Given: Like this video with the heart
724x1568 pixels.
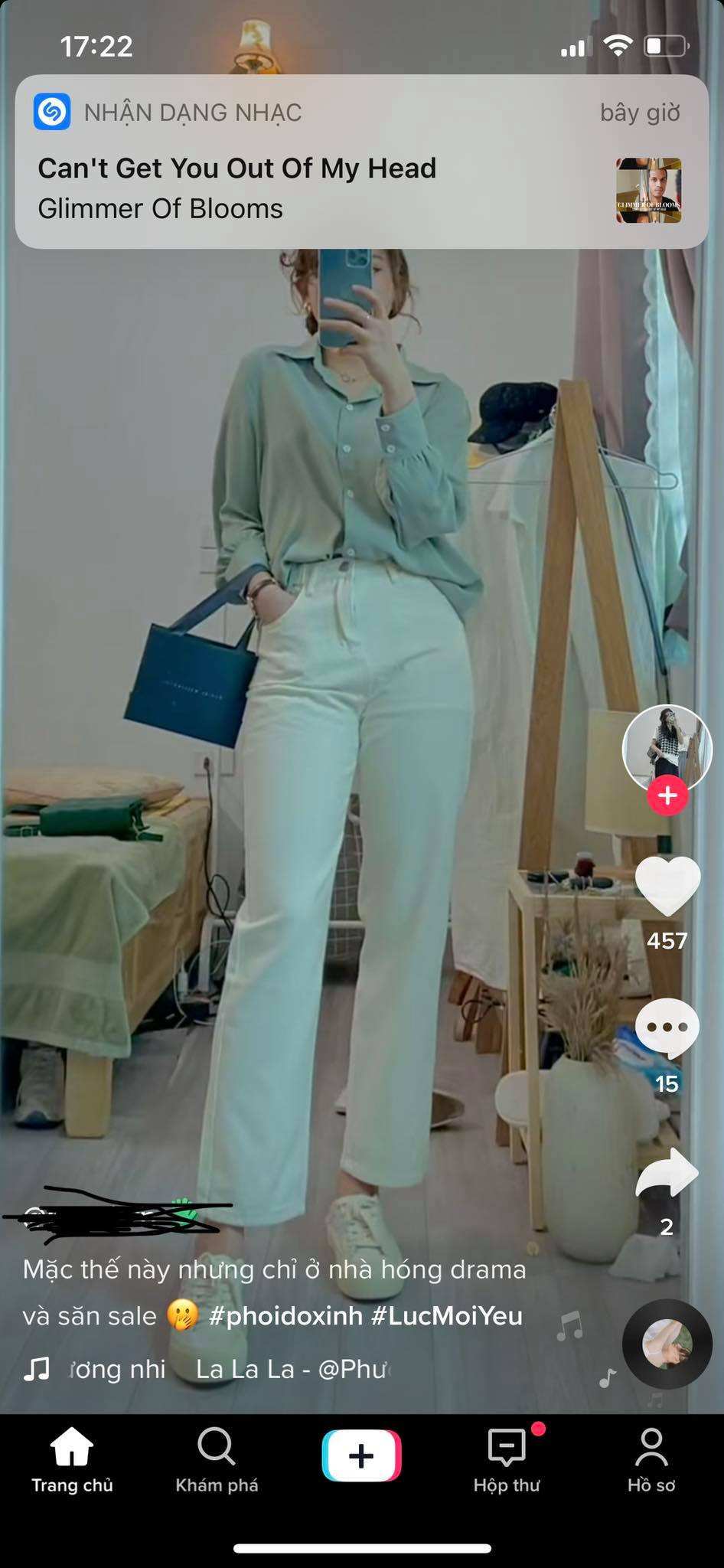Looking at the screenshot, I should [667, 886].
